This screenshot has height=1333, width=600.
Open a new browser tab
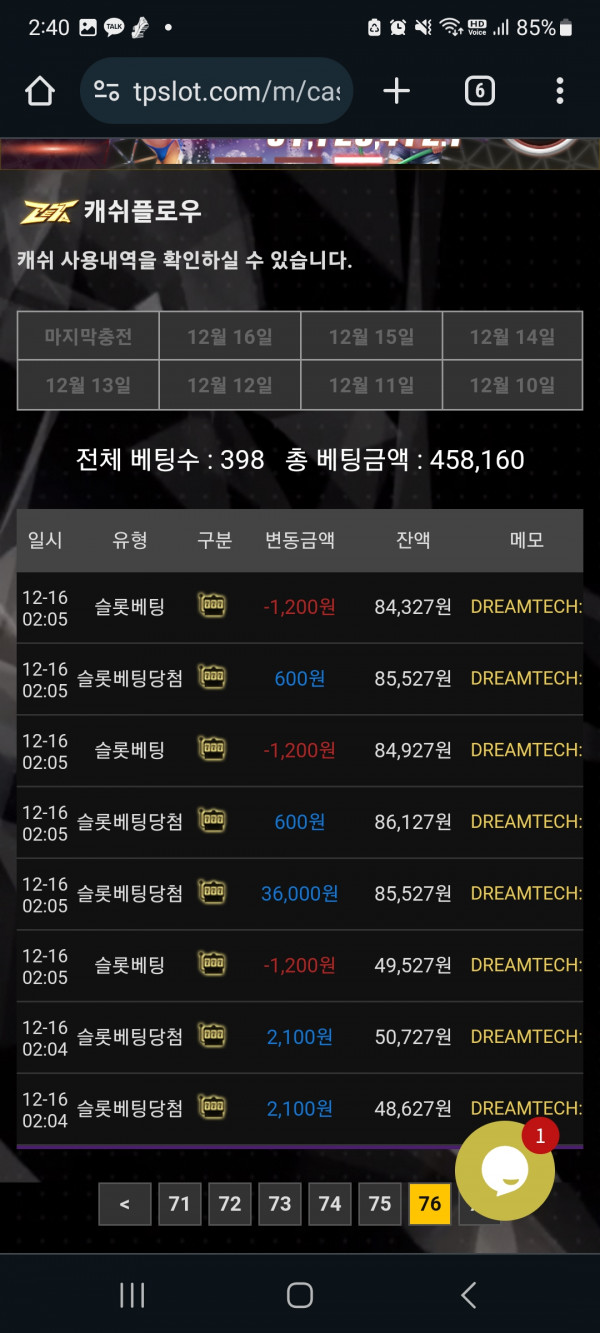coord(397,92)
